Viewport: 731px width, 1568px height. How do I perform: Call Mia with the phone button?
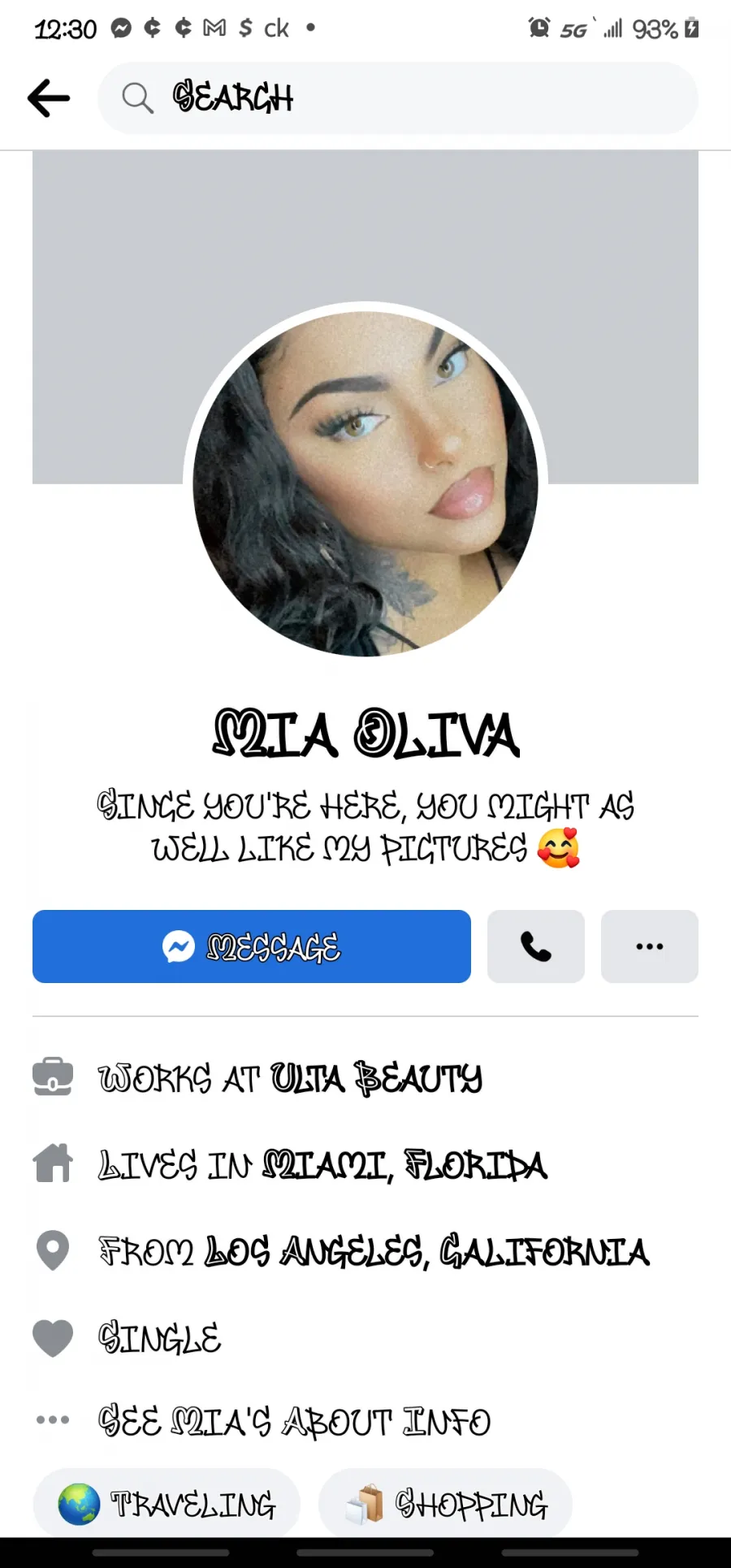pyautogui.click(x=536, y=946)
